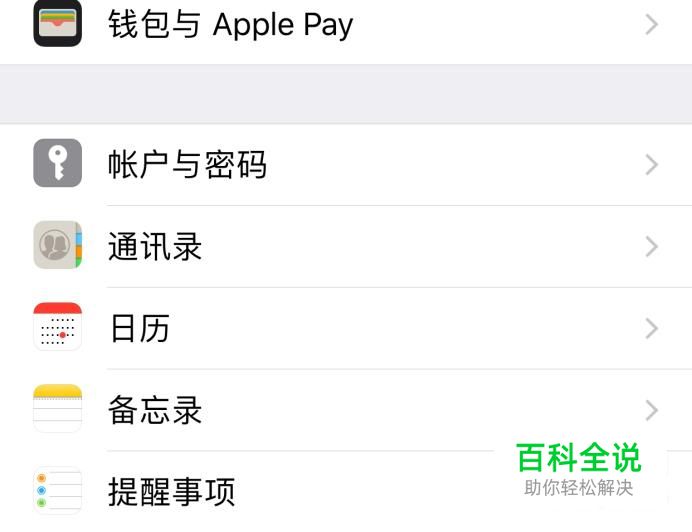The image size is (692, 532).
Task: Open 钱包与 Apple Pay settings
Action: [x=346, y=24]
